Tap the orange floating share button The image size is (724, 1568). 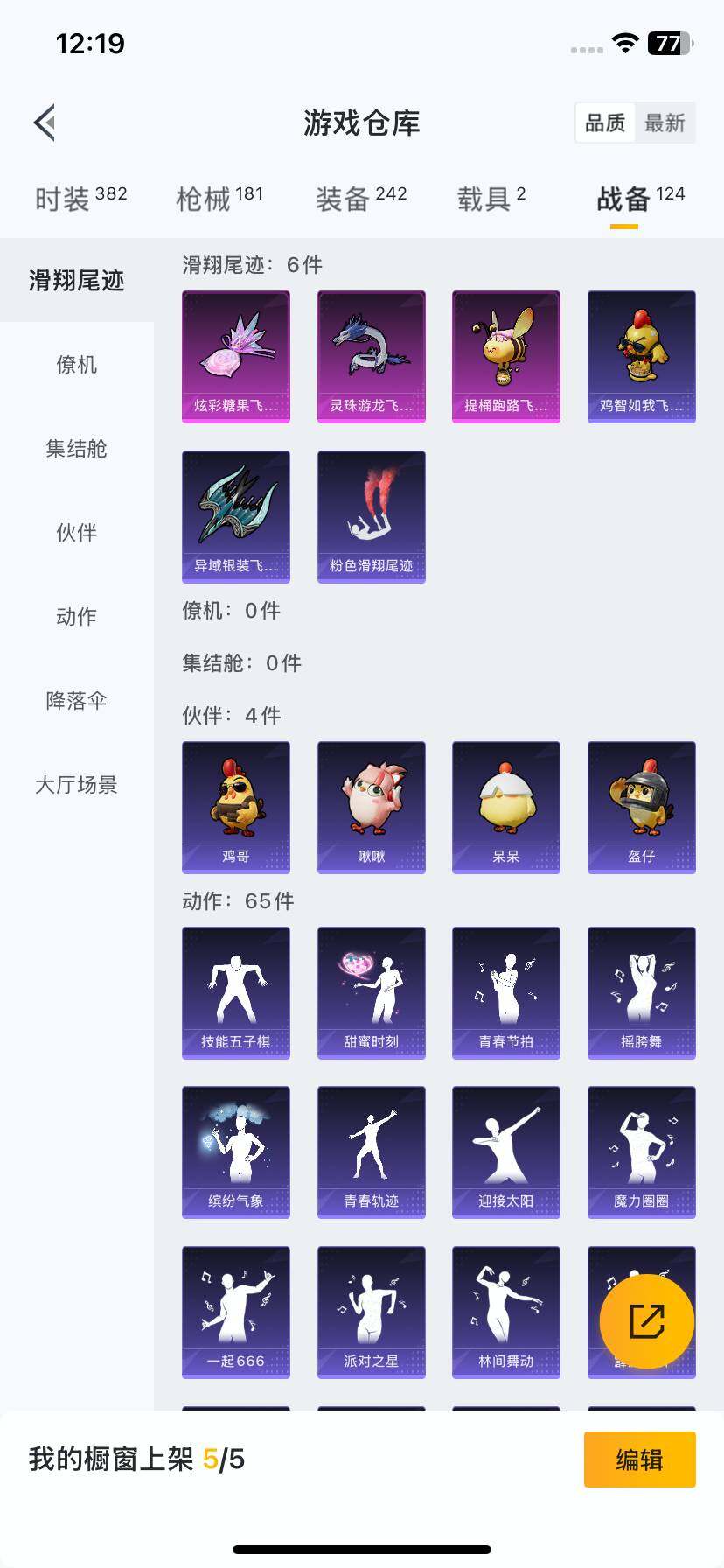coord(647,1321)
